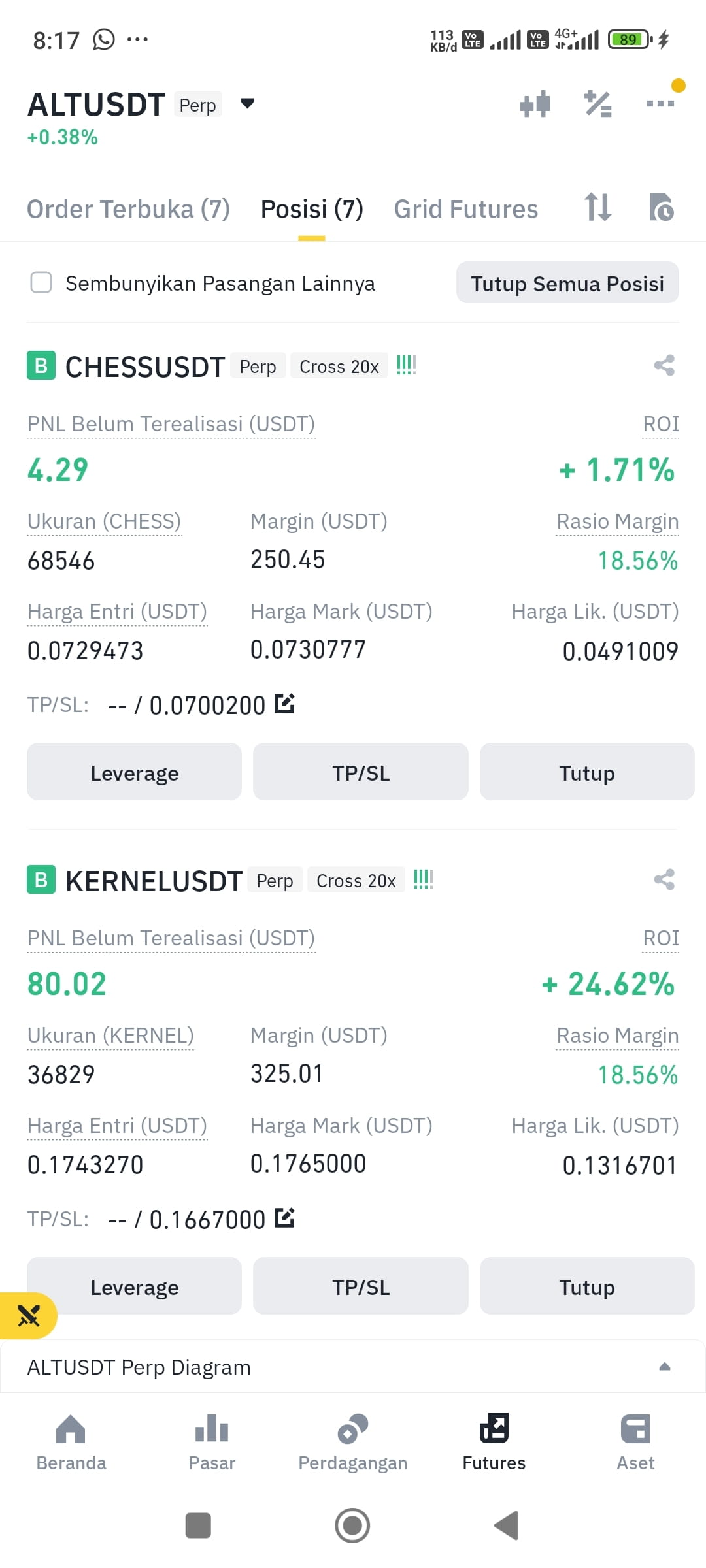The width and height of the screenshot is (706, 1568).
Task: Open the three-dot overflow menu
Action: [x=660, y=103]
